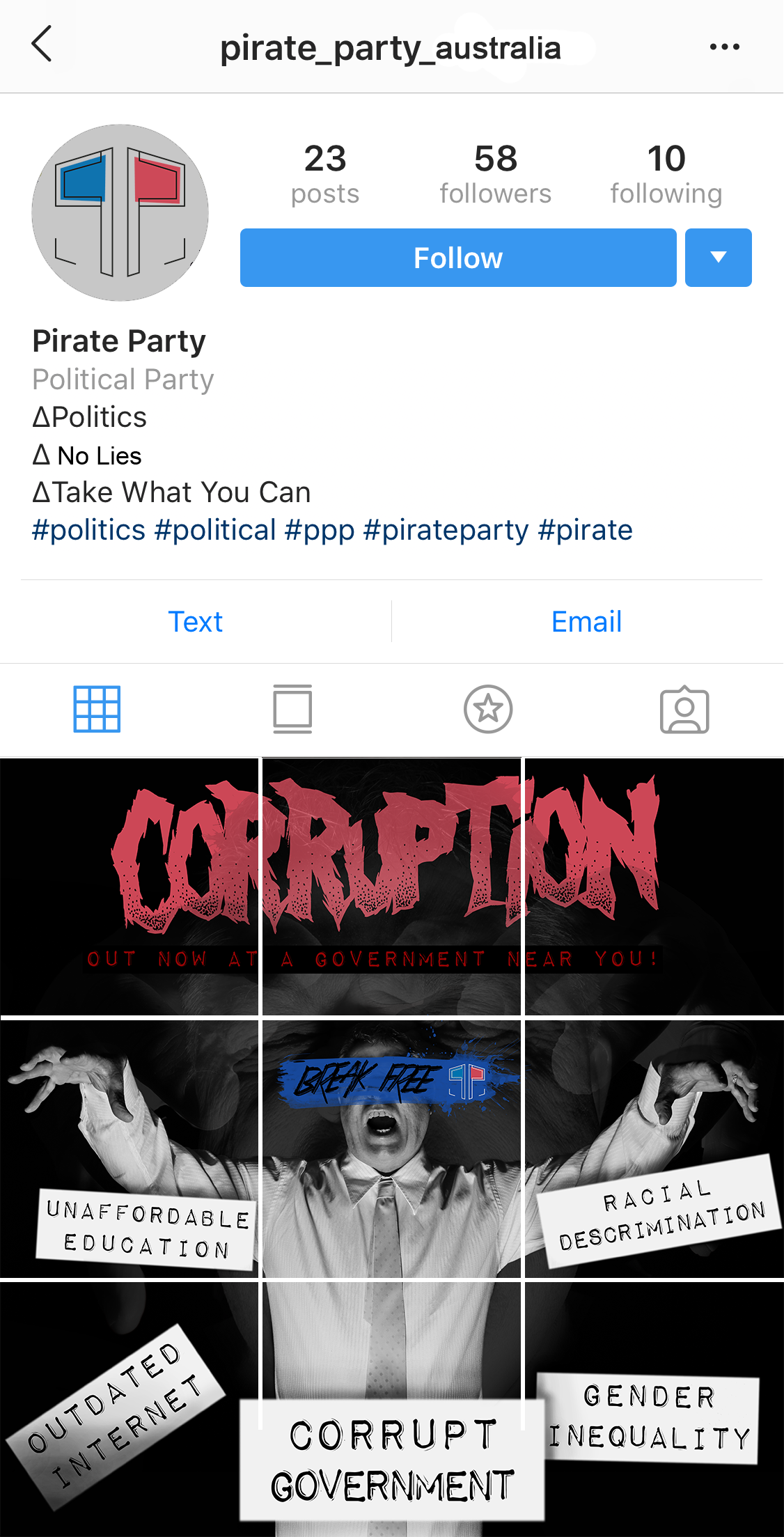The height and width of the screenshot is (1537, 784).
Task: View the 58 followers list
Action: point(495,174)
